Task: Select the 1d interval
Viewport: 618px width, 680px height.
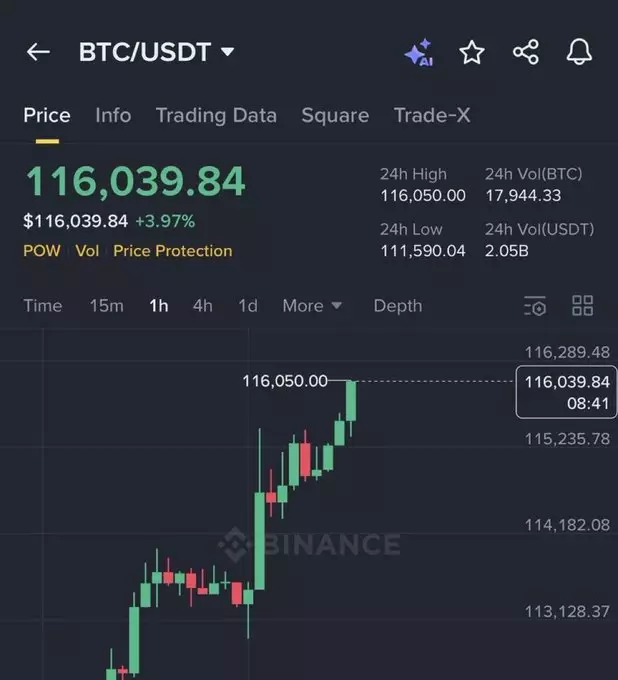Action: click(x=248, y=306)
